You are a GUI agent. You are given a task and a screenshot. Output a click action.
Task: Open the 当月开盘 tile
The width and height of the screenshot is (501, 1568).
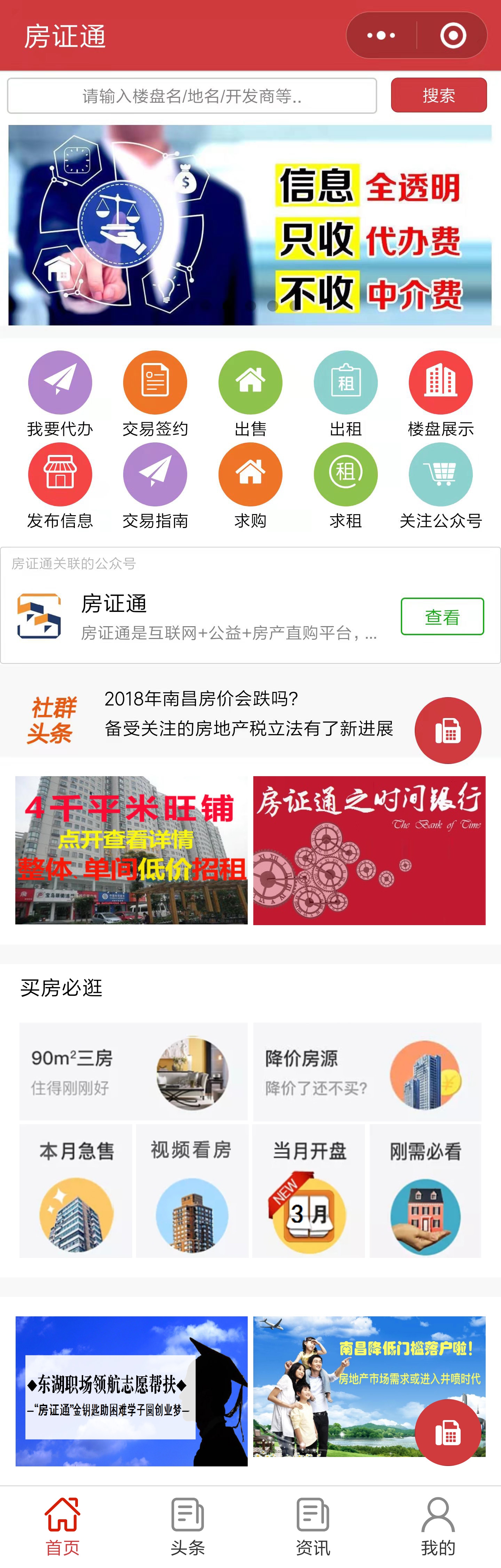click(x=309, y=1190)
